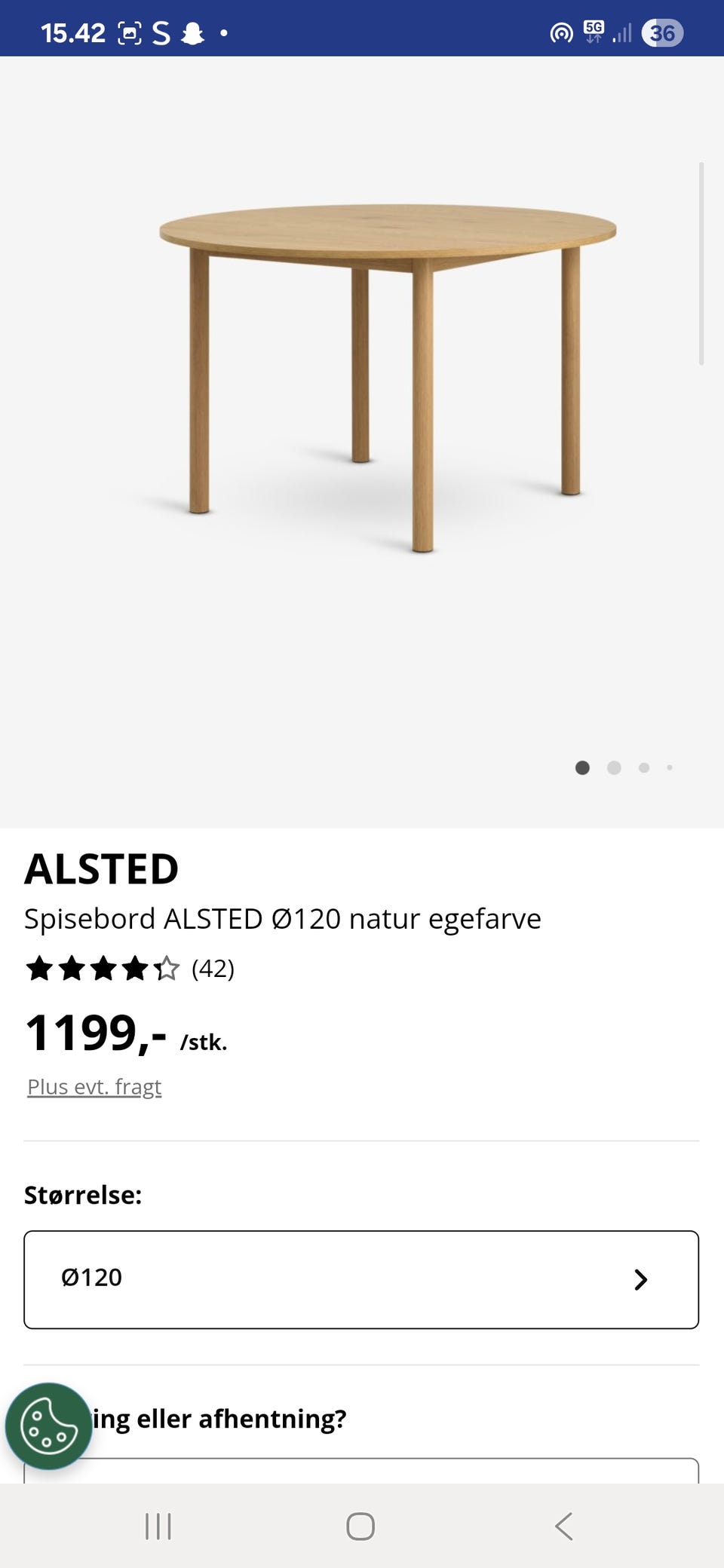The width and height of the screenshot is (724, 1568).
Task: Tap the battery percentage indicator showing 36
Action: click(663, 33)
